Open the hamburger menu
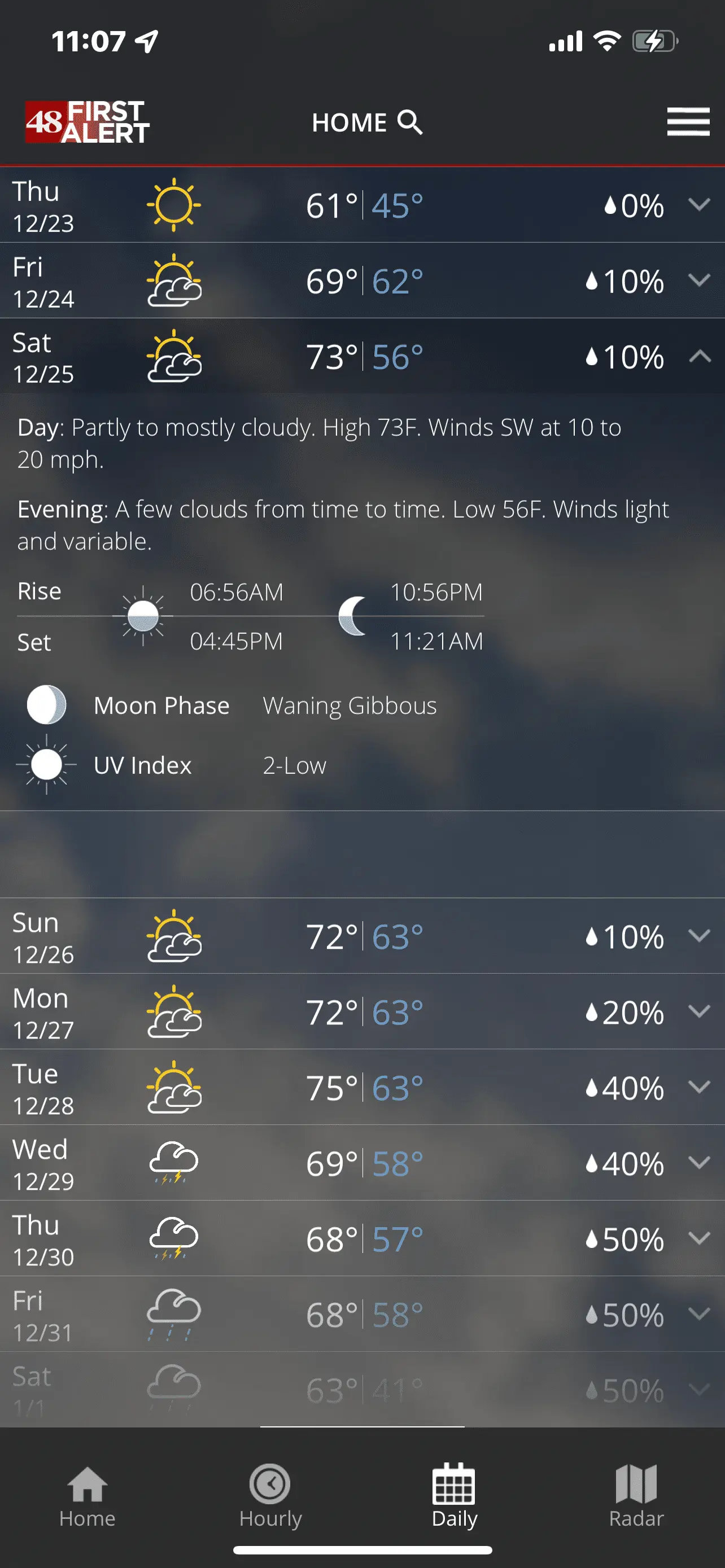The width and height of the screenshot is (725, 1568). (688, 122)
